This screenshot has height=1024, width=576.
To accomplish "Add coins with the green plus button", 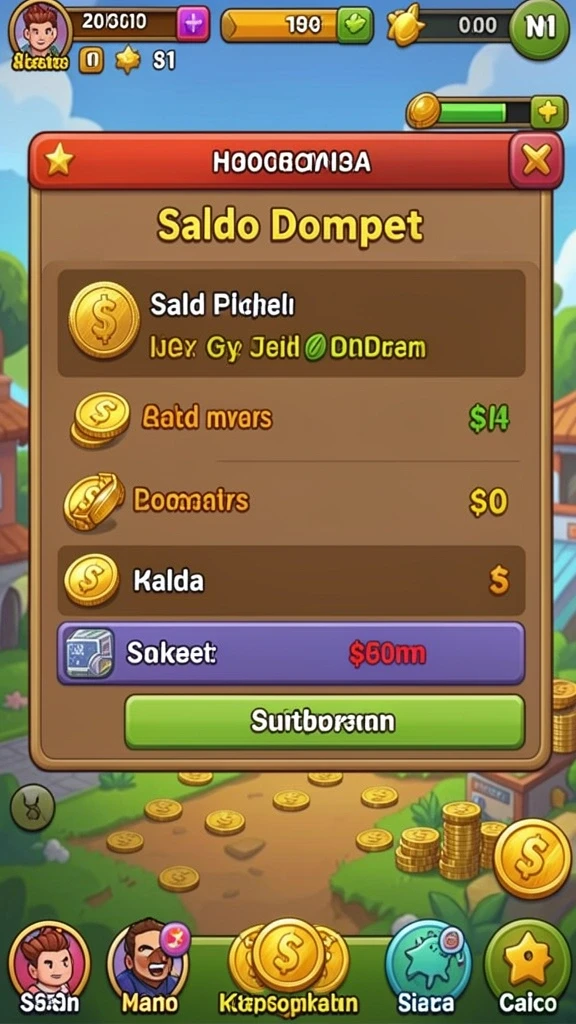I will [549, 113].
